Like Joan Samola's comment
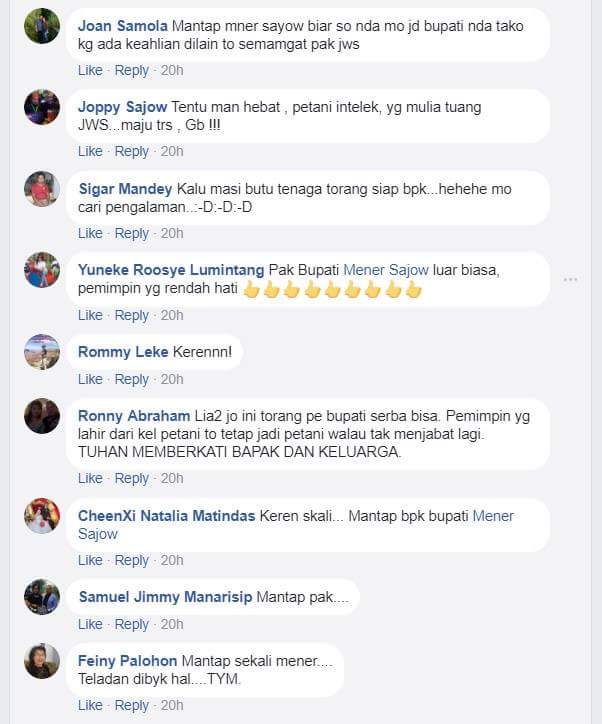 [x=90, y=70]
